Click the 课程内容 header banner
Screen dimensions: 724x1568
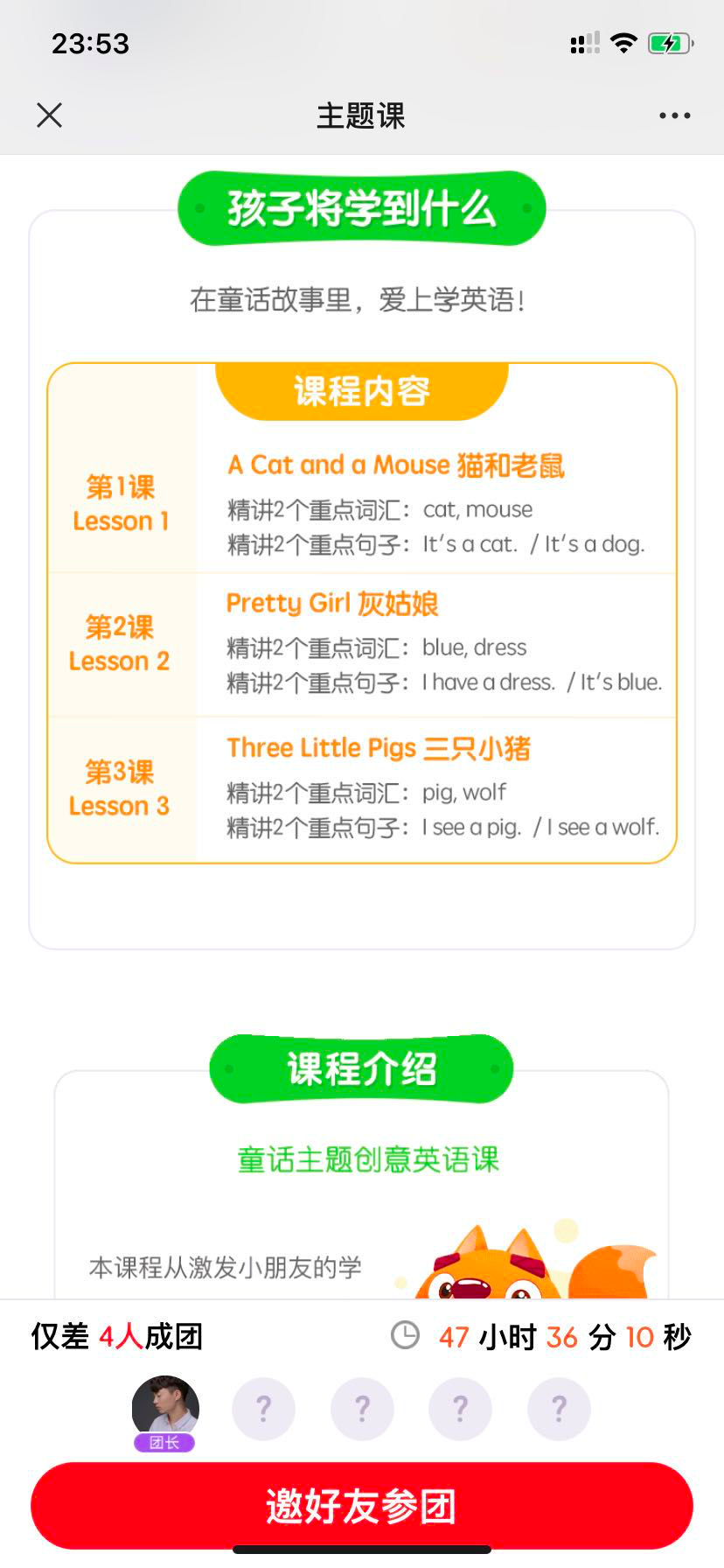(361, 392)
